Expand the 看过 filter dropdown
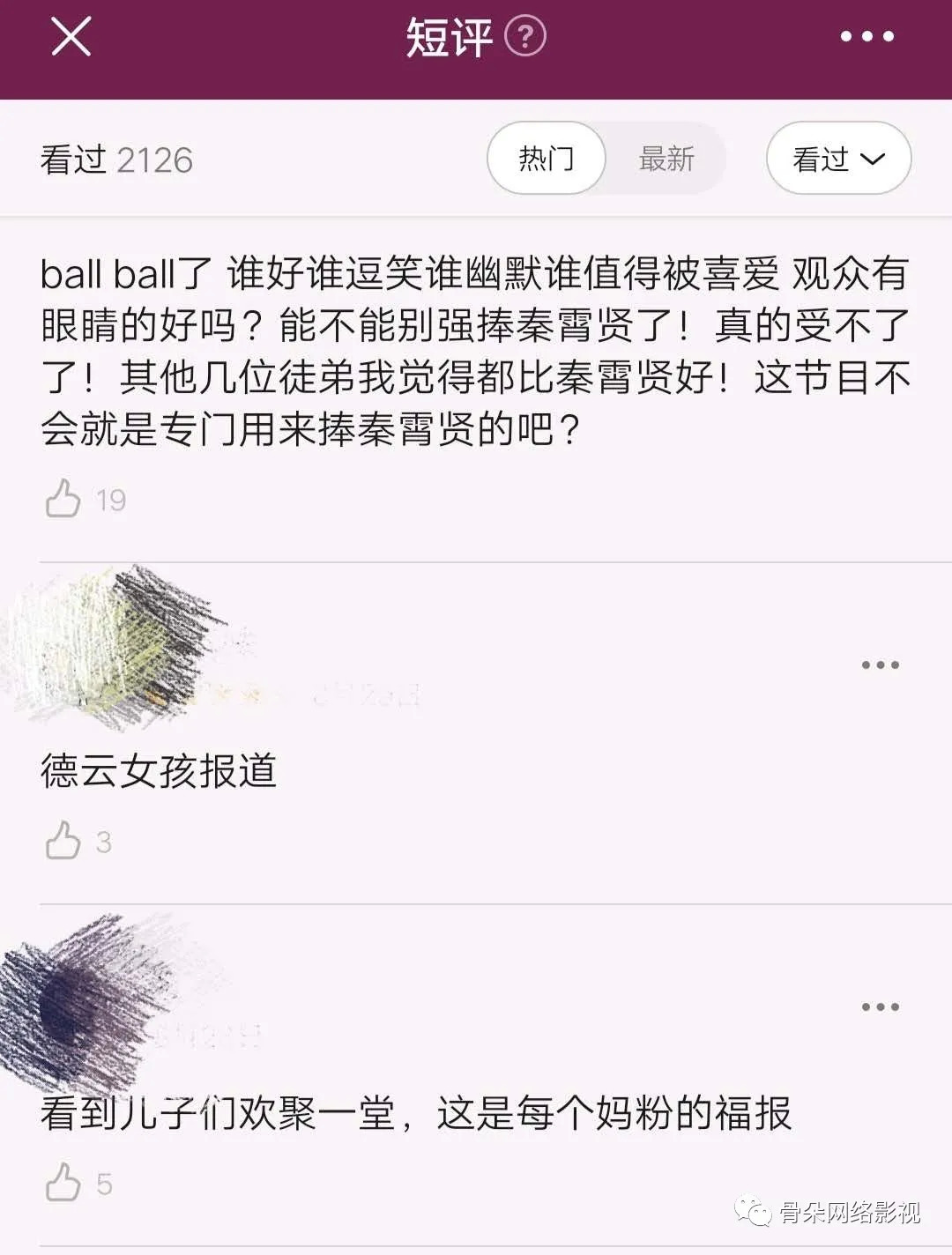 838,159
